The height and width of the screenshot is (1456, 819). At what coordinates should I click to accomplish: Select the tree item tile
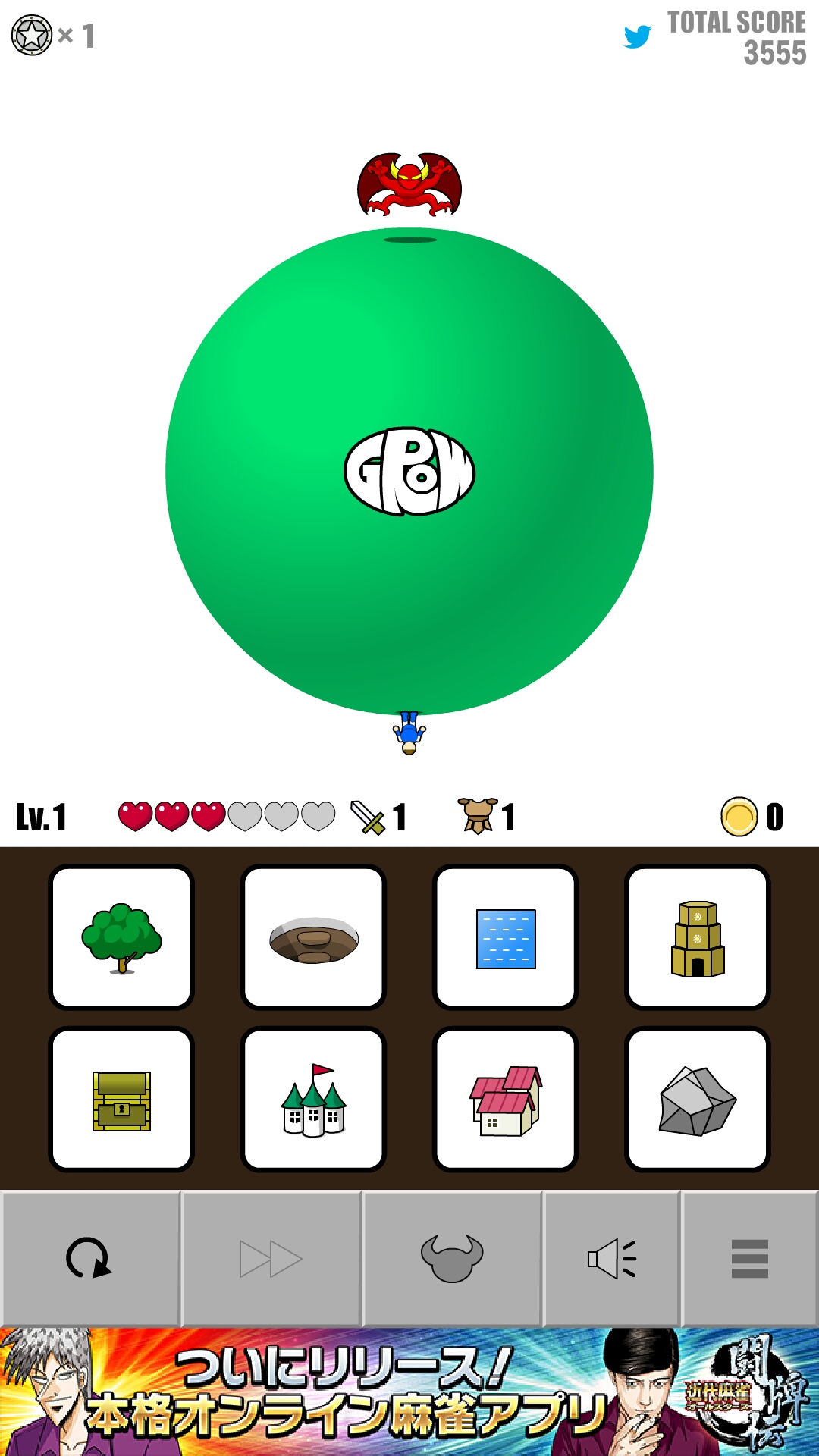pyautogui.click(x=121, y=937)
